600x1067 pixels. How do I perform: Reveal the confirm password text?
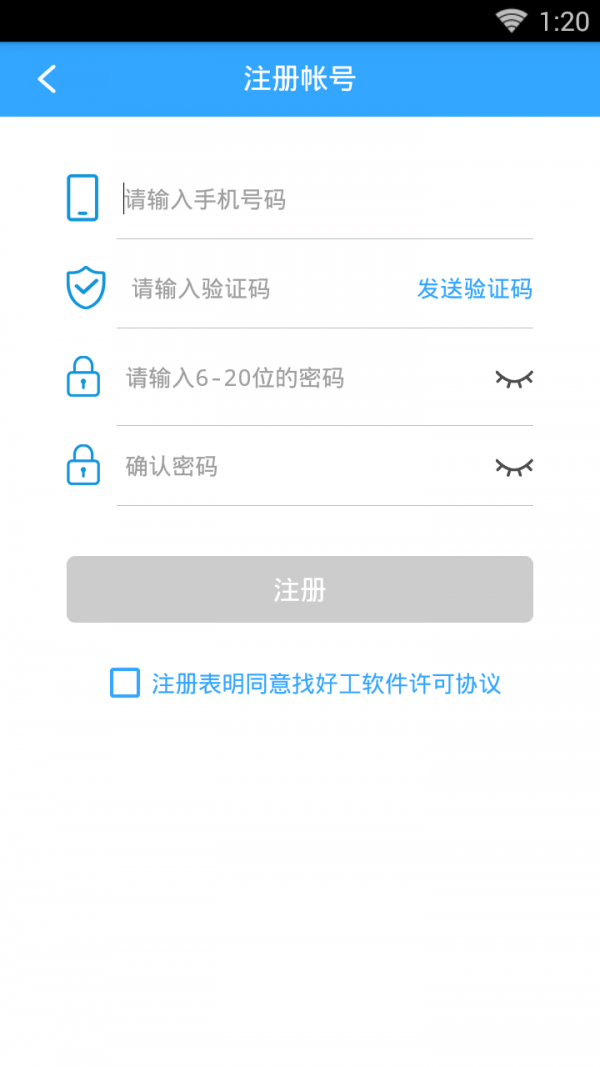click(514, 467)
